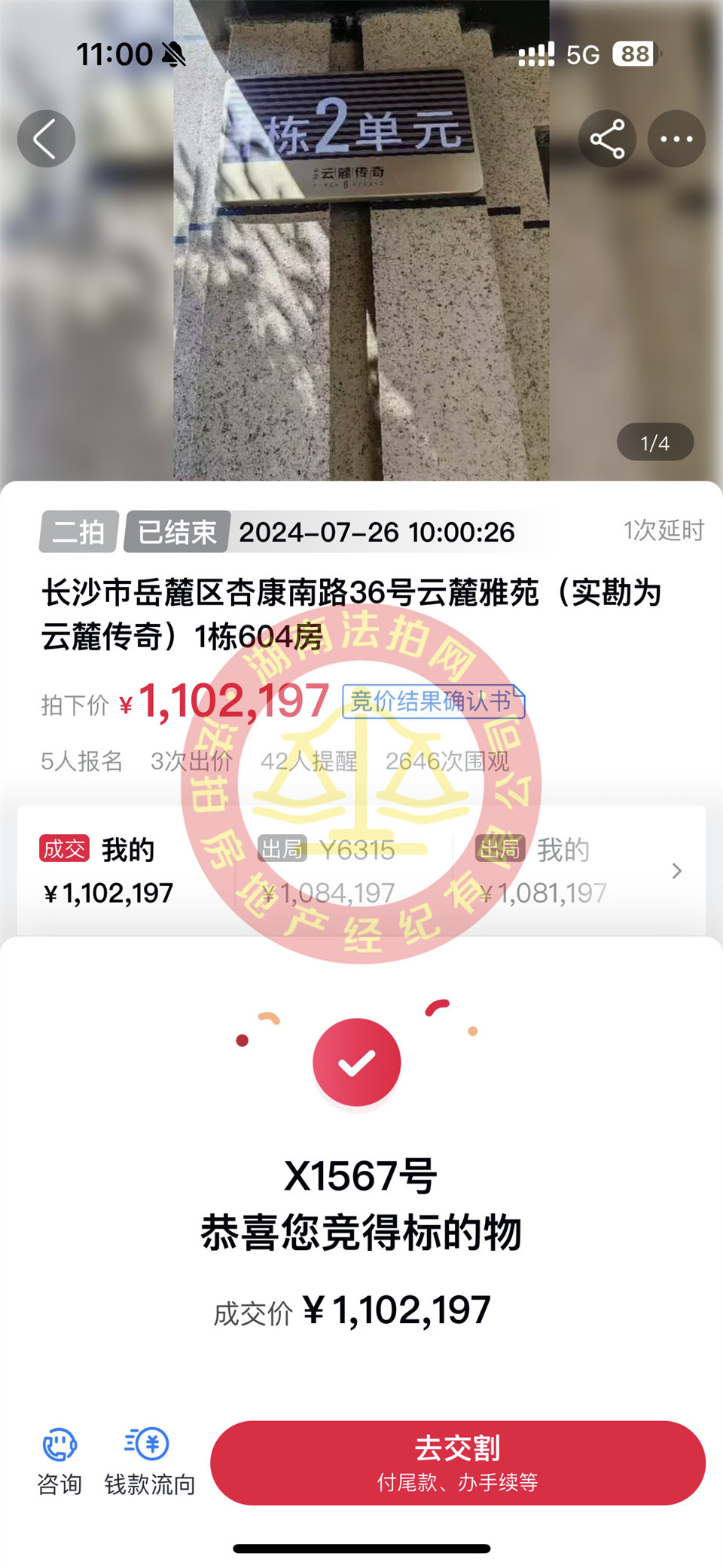This screenshot has height=1568, width=723.
Task: Tap 去交割 to pay the balance
Action: pyautogui.click(x=457, y=1463)
